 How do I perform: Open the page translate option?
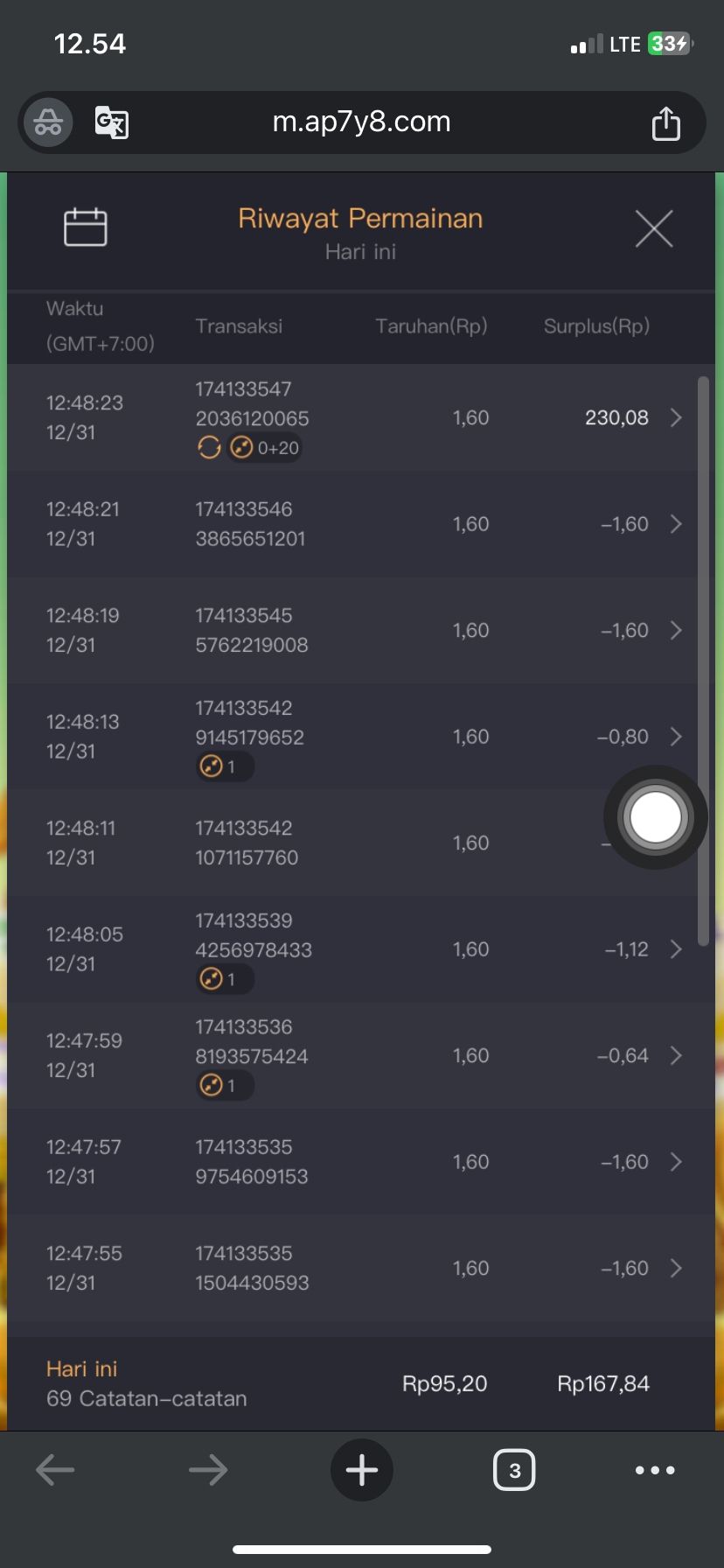[x=112, y=122]
